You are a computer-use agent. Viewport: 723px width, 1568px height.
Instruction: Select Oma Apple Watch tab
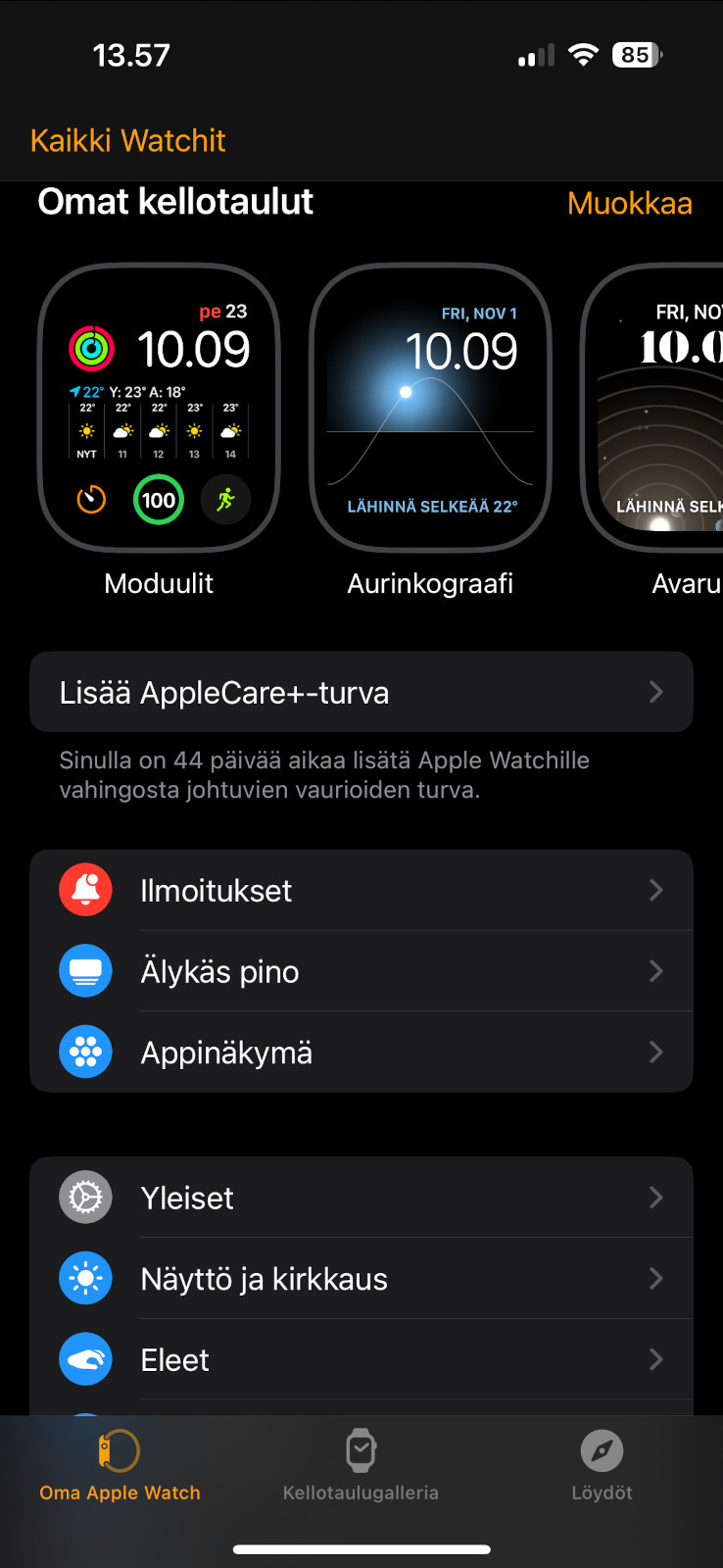pyautogui.click(x=120, y=1466)
